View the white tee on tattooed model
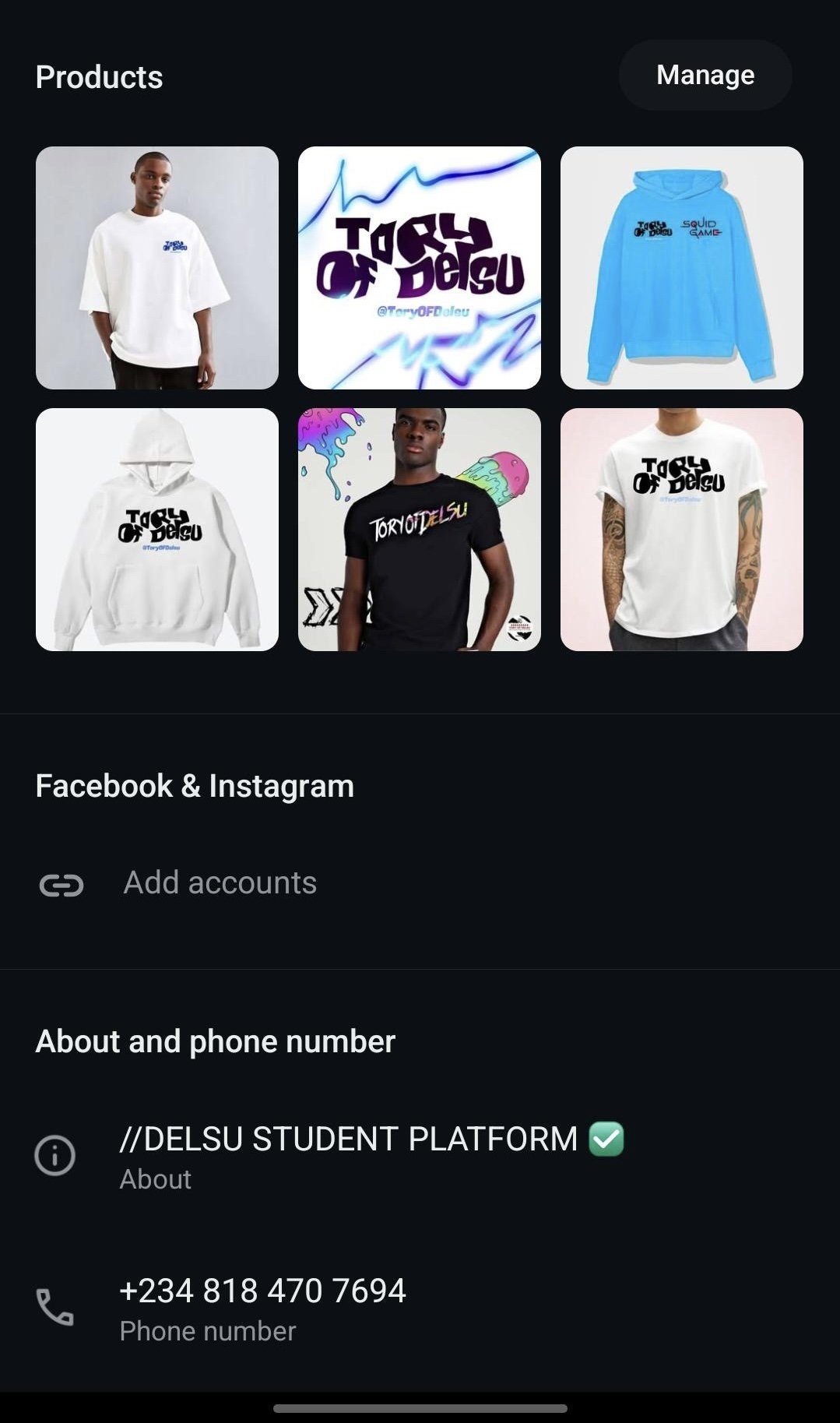The height and width of the screenshot is (1423, 840). click(681, 530)
